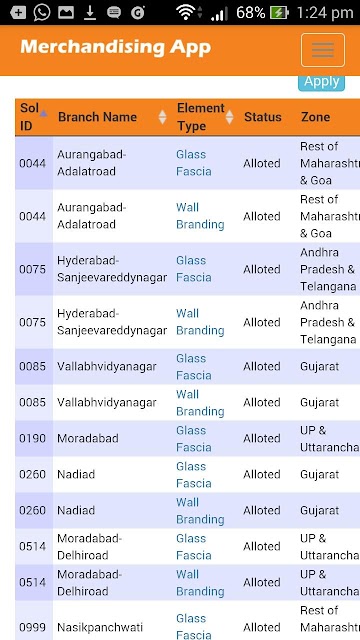Open Glass Fascia link for Hyderabad-Sanjeevareddynagar
The image size is (360, 640).
194,269
